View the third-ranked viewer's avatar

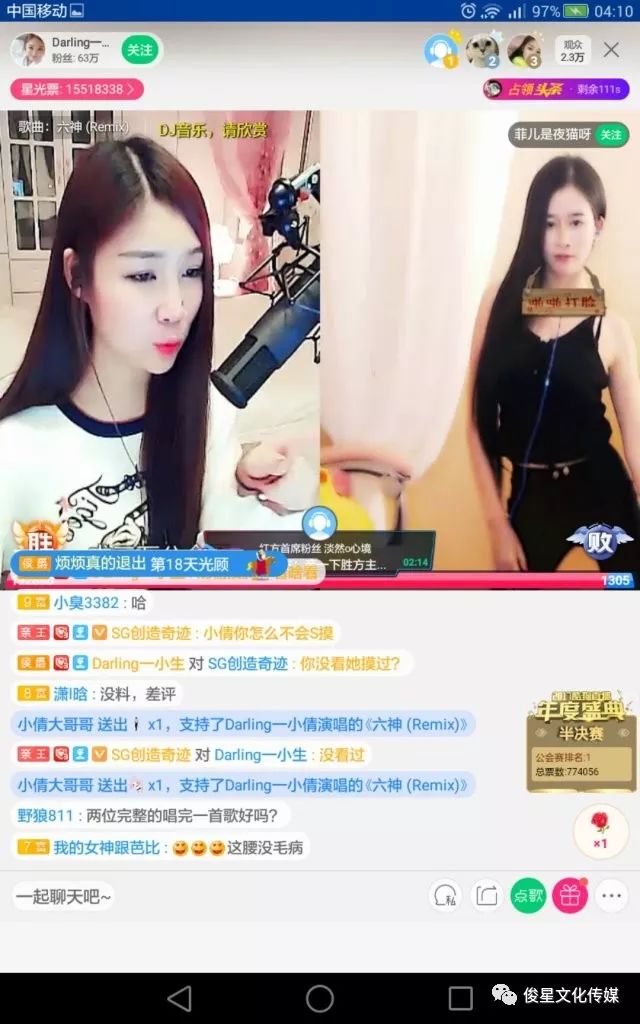(x=524, y=50)
